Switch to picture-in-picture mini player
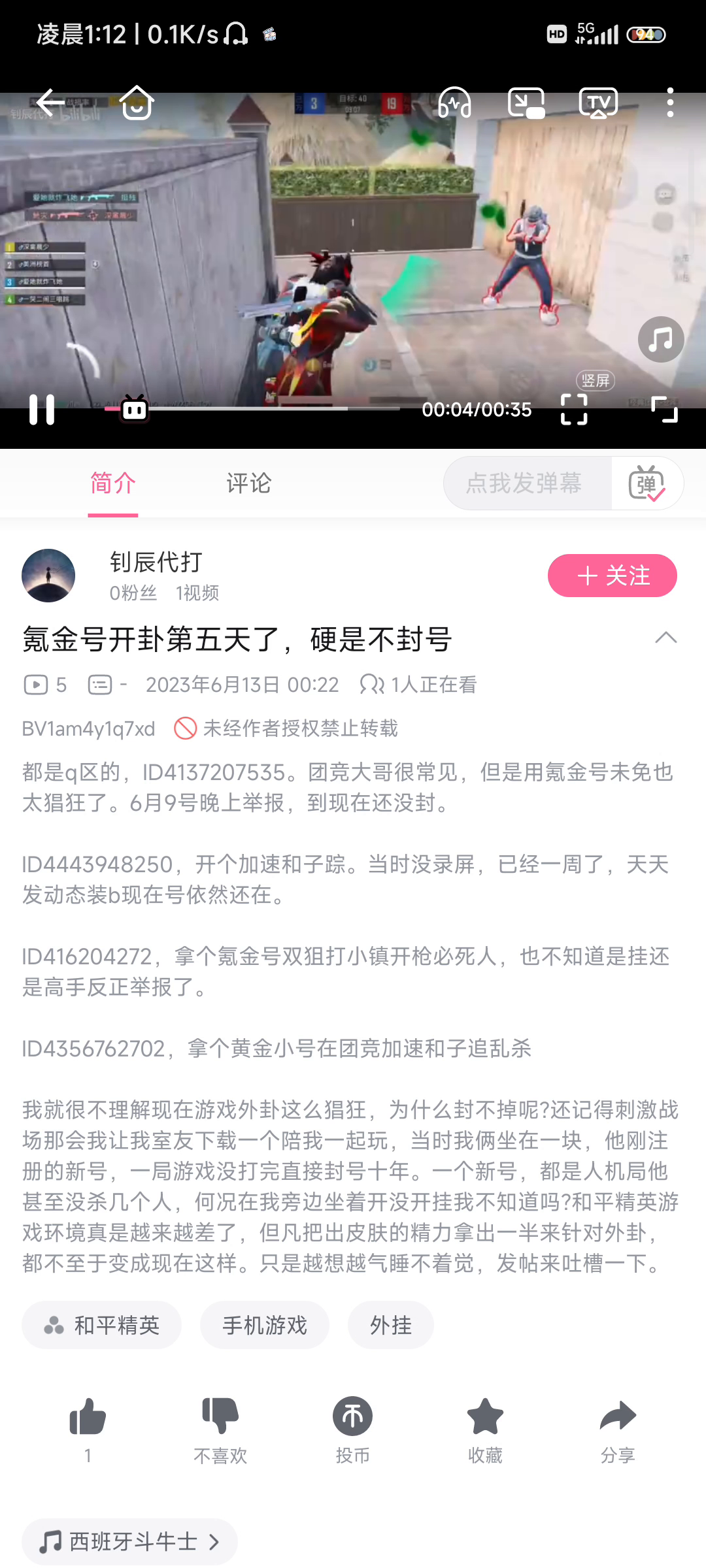 coord(526,103)
